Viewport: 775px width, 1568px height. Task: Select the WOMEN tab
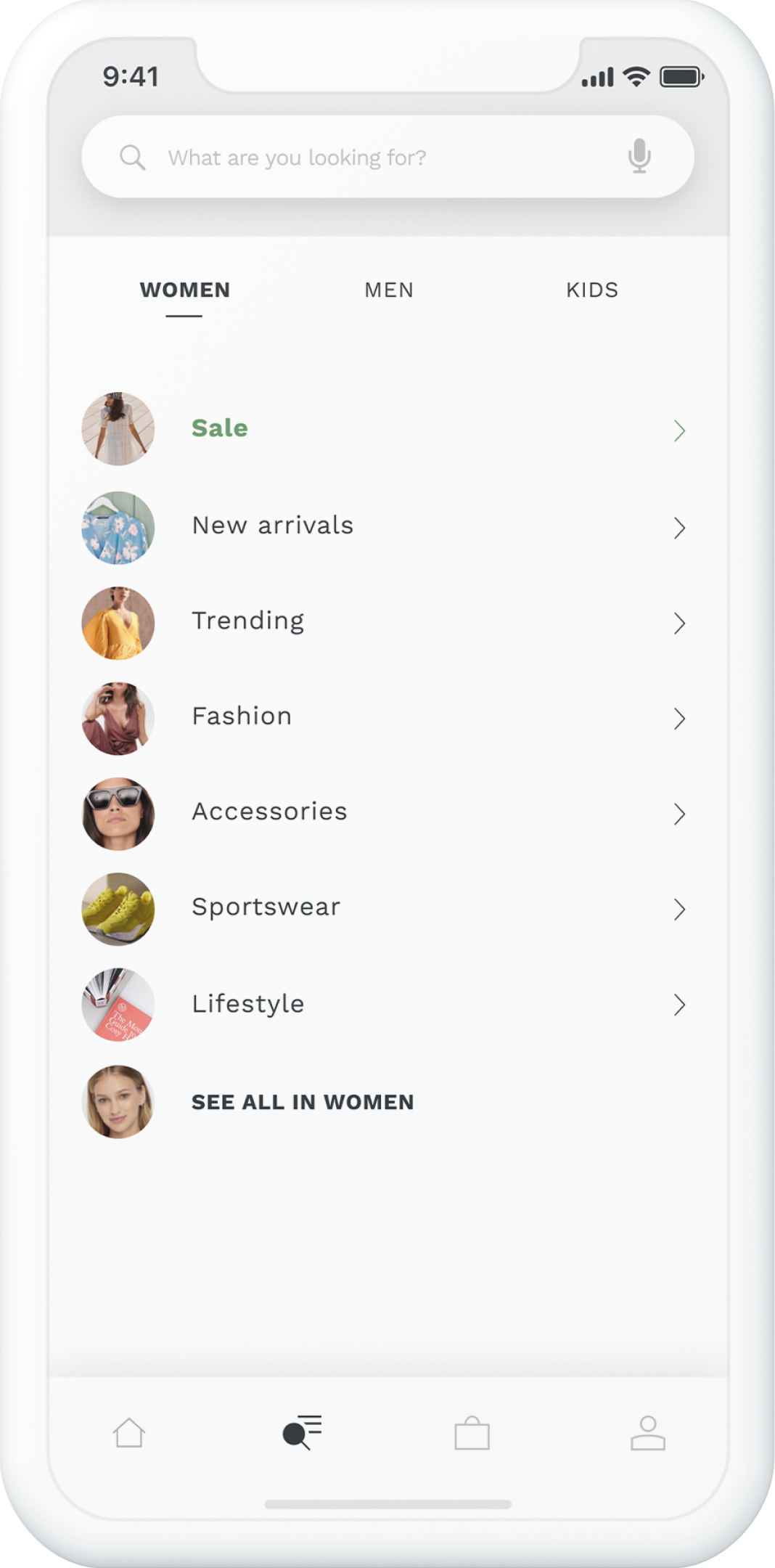pos(185,290)
